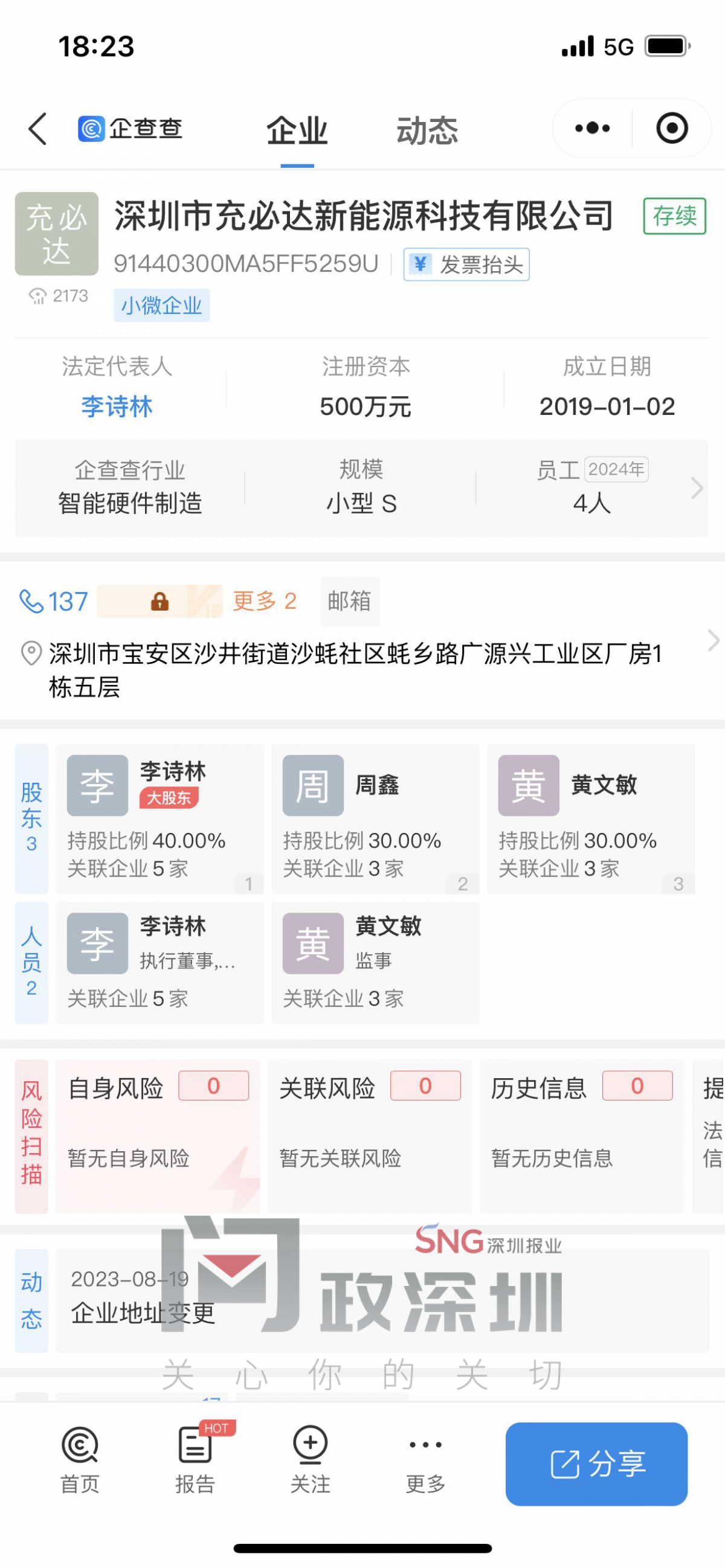The width and height of the screenshot is (725, 1568).
Task: Open the 关联风险 risk card
Action: pos(370,1136)
